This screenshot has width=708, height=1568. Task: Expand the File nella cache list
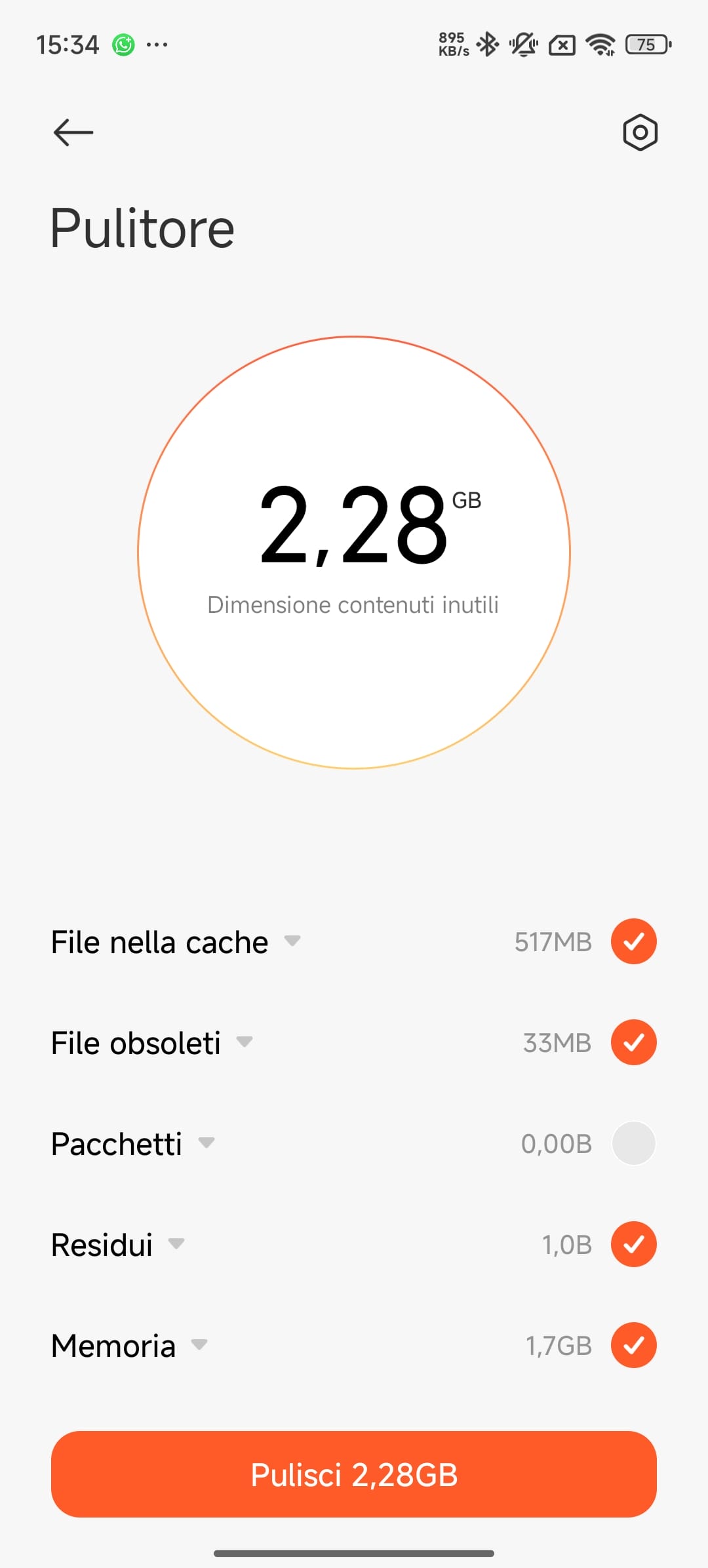point(292,941)
